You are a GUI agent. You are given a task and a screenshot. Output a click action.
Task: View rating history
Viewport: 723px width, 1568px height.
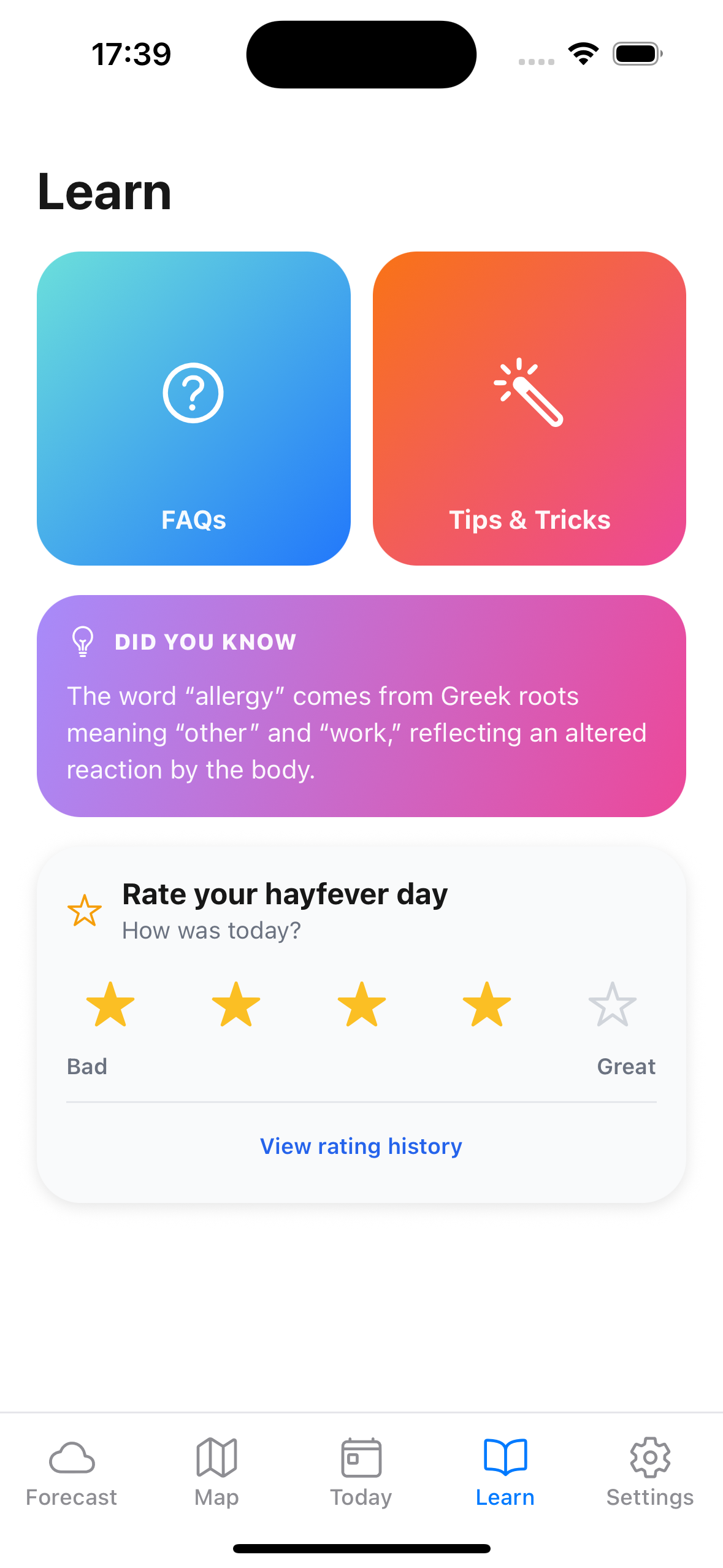(x=361, y=1146)
